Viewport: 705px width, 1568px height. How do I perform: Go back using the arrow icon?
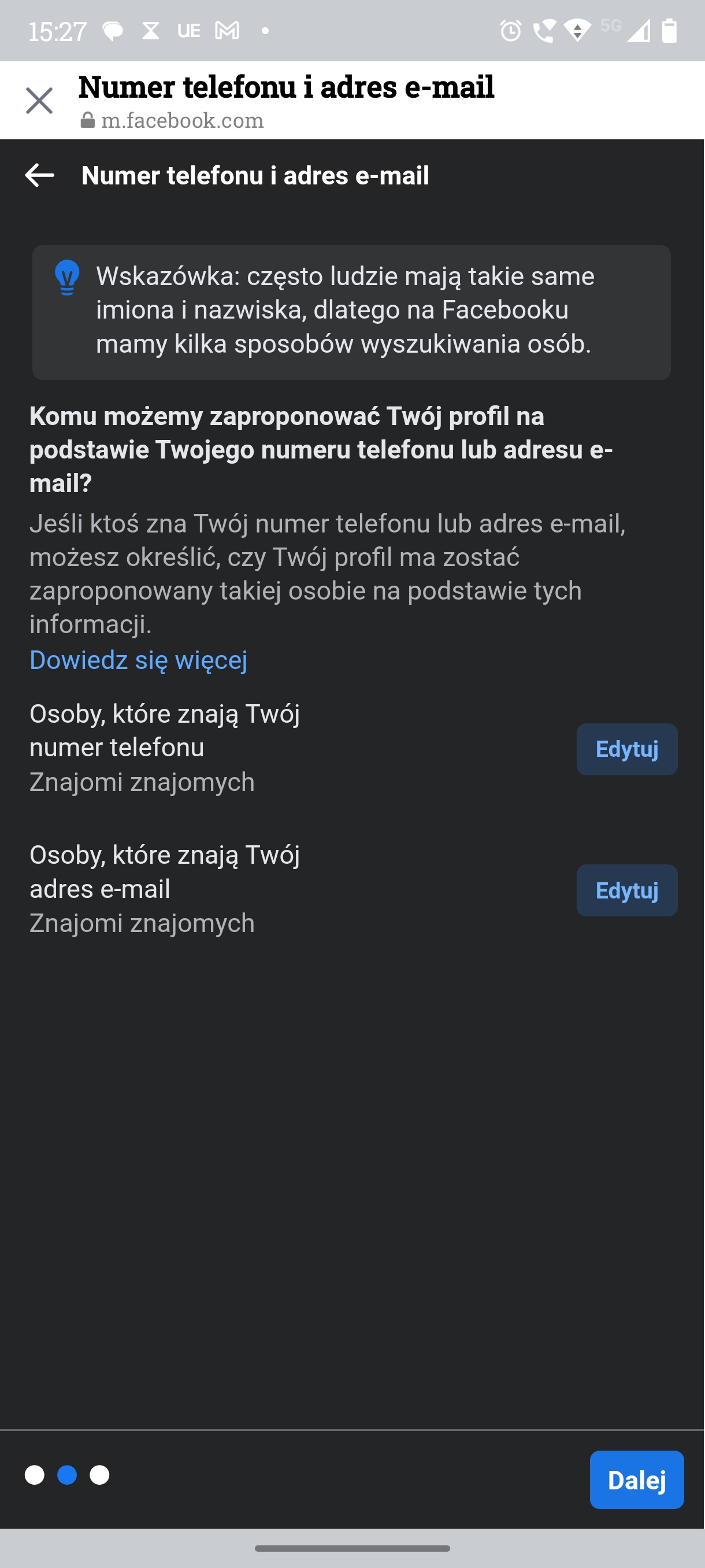(39, 175)
